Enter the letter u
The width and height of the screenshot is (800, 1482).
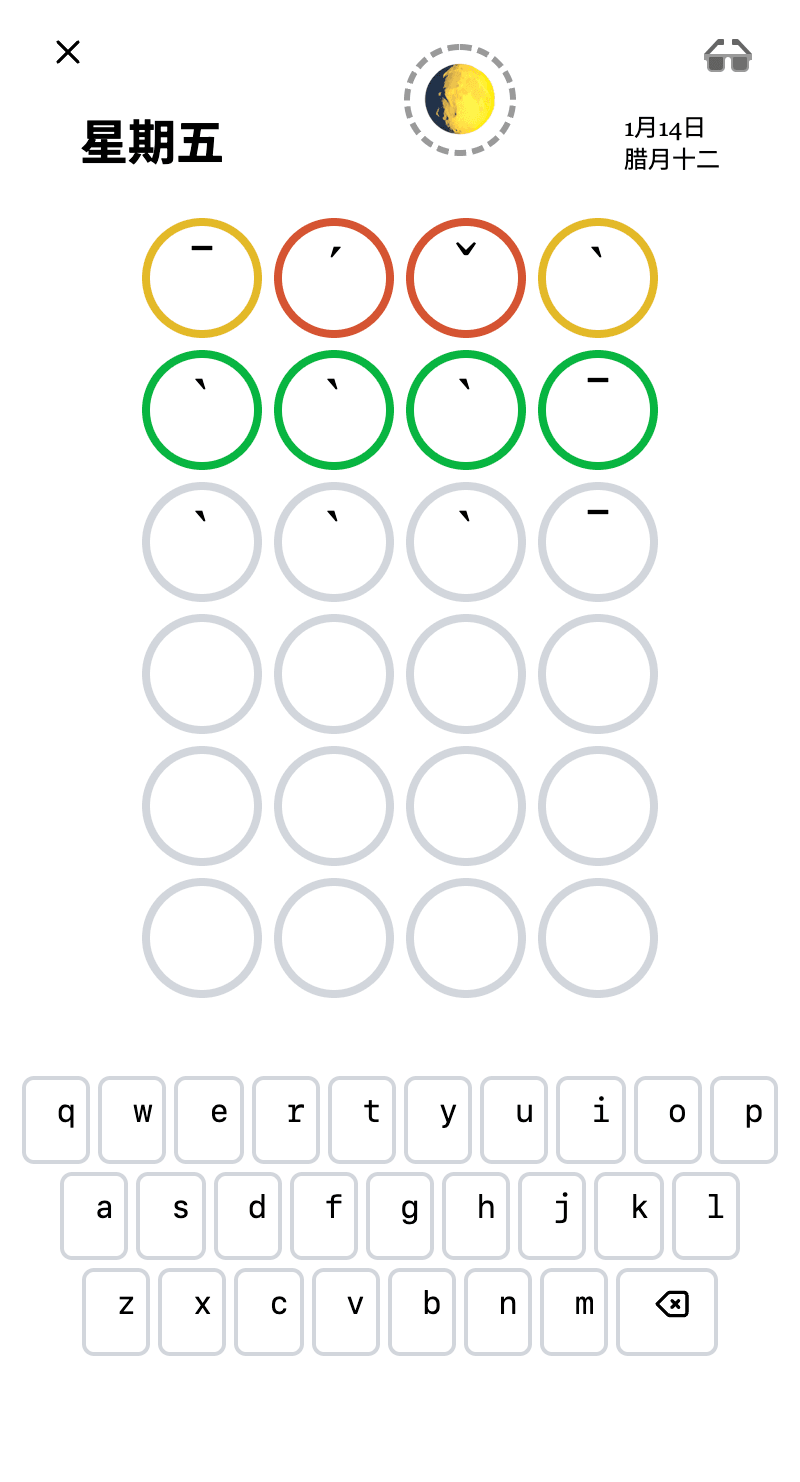[x=514, y=1119]
